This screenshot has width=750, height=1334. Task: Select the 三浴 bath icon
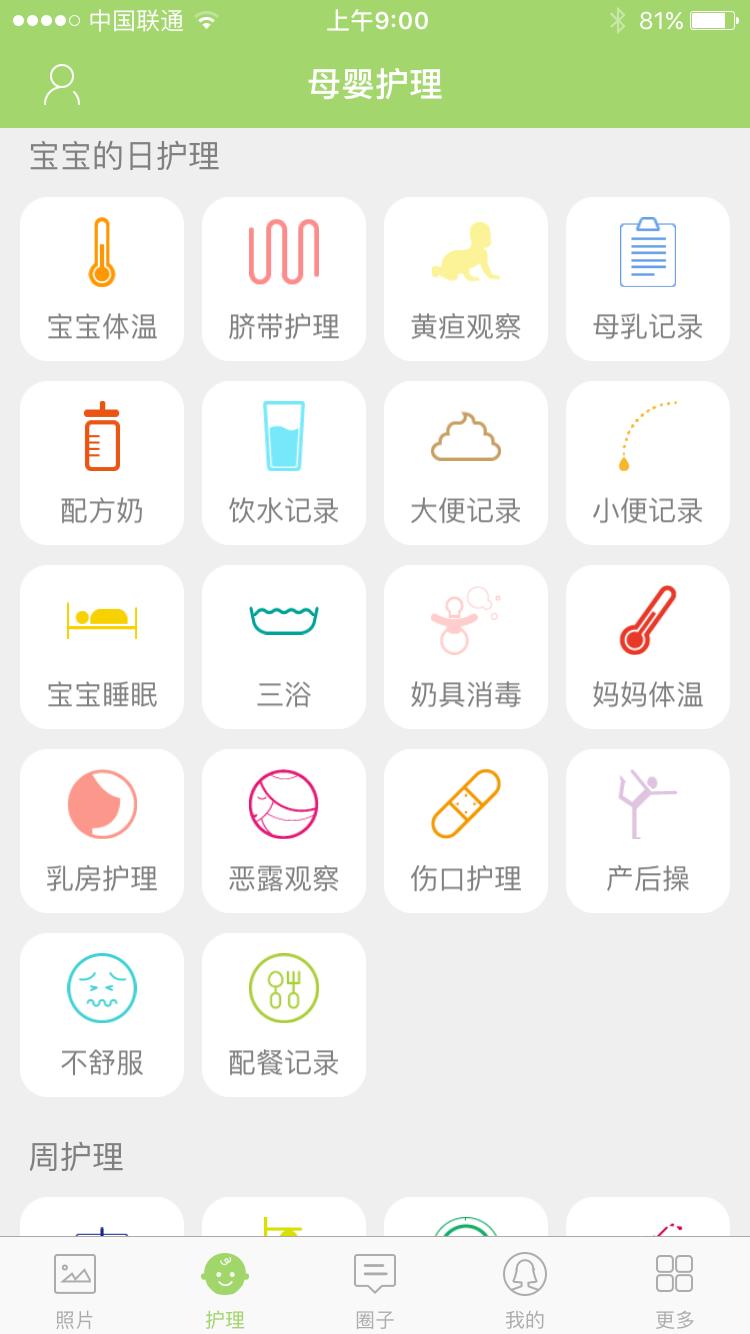(x=283, y=646)
